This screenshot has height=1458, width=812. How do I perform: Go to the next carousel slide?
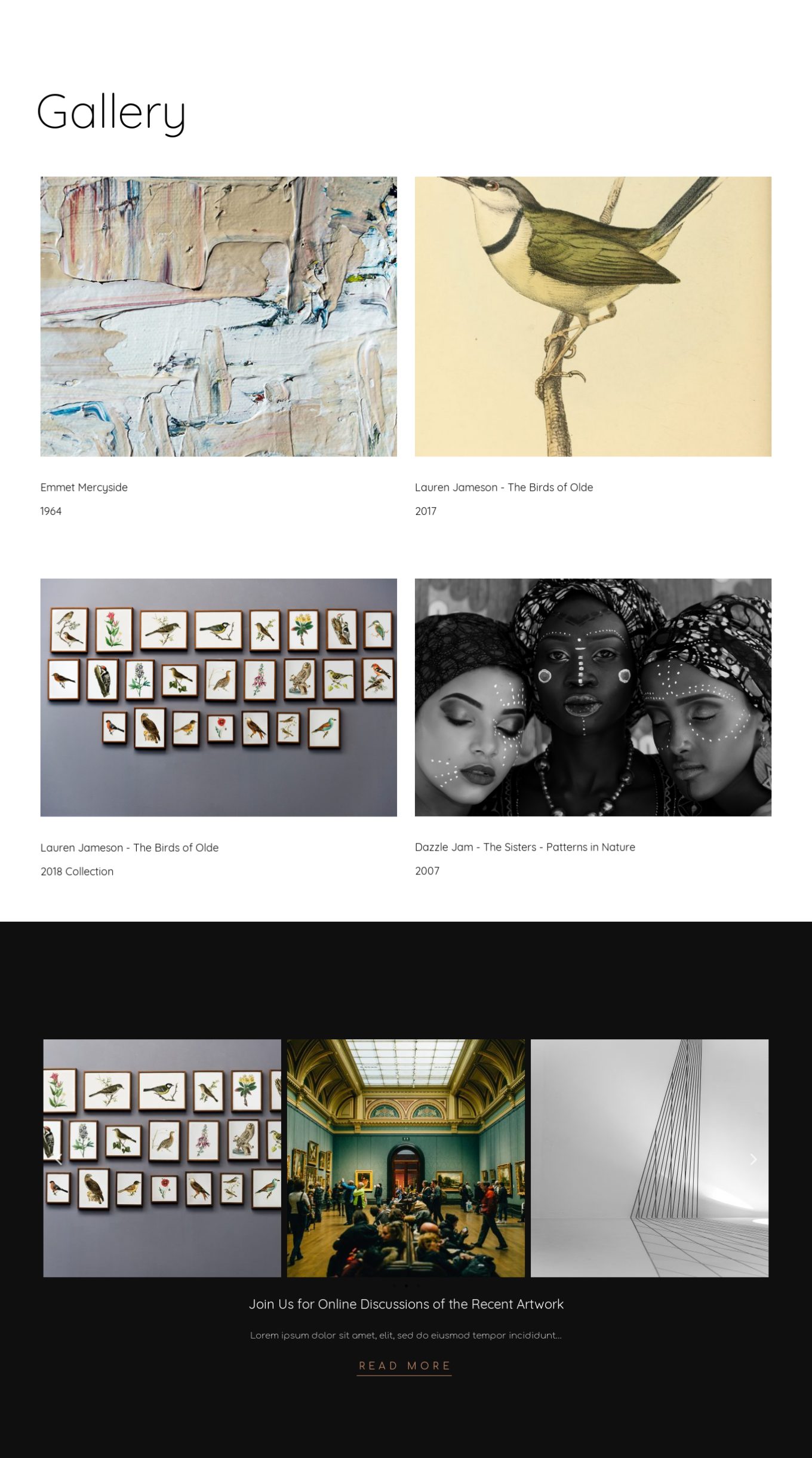pyautogui.click(x=753, y=1159)
